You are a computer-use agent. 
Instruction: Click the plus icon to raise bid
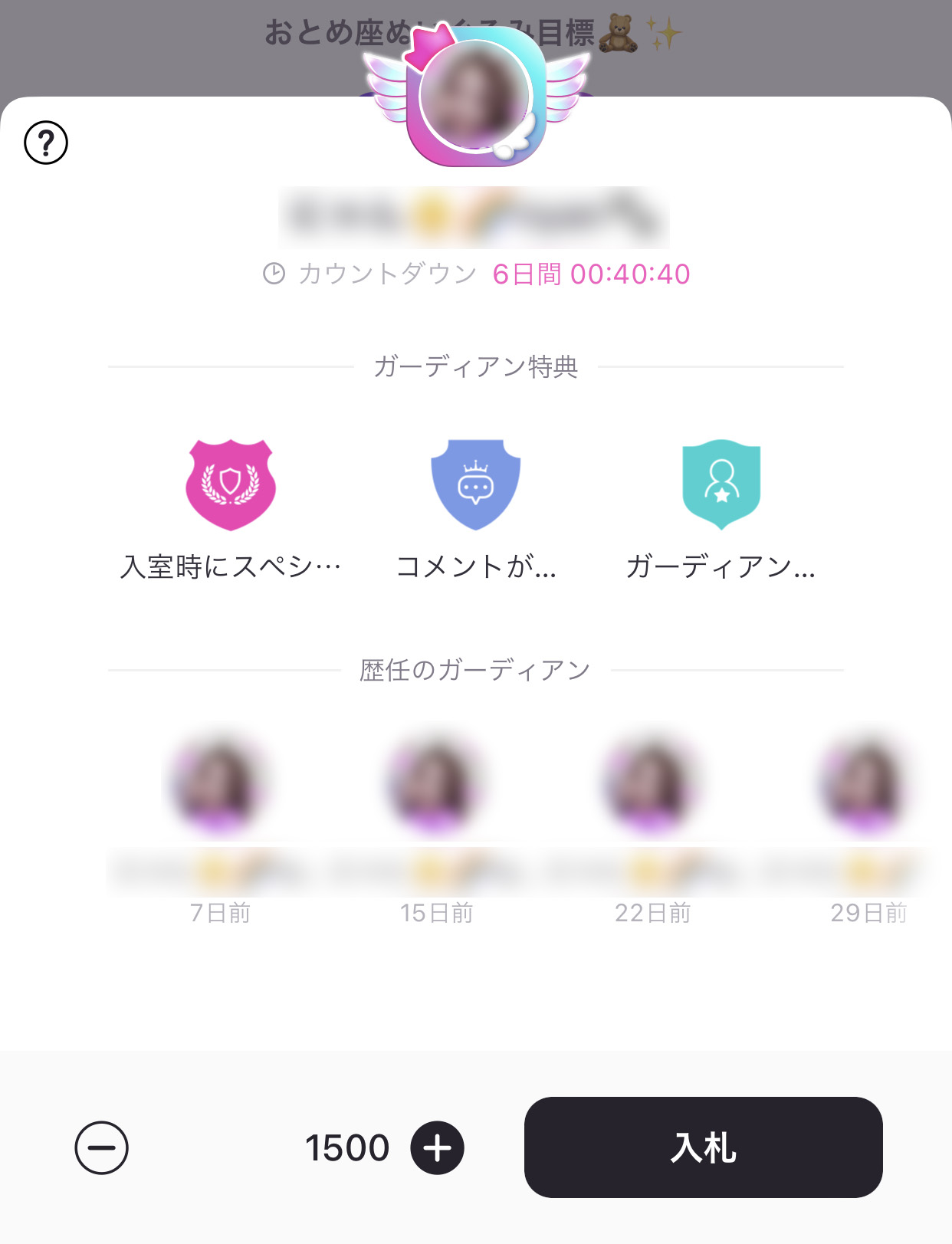tap(436, 1147)
